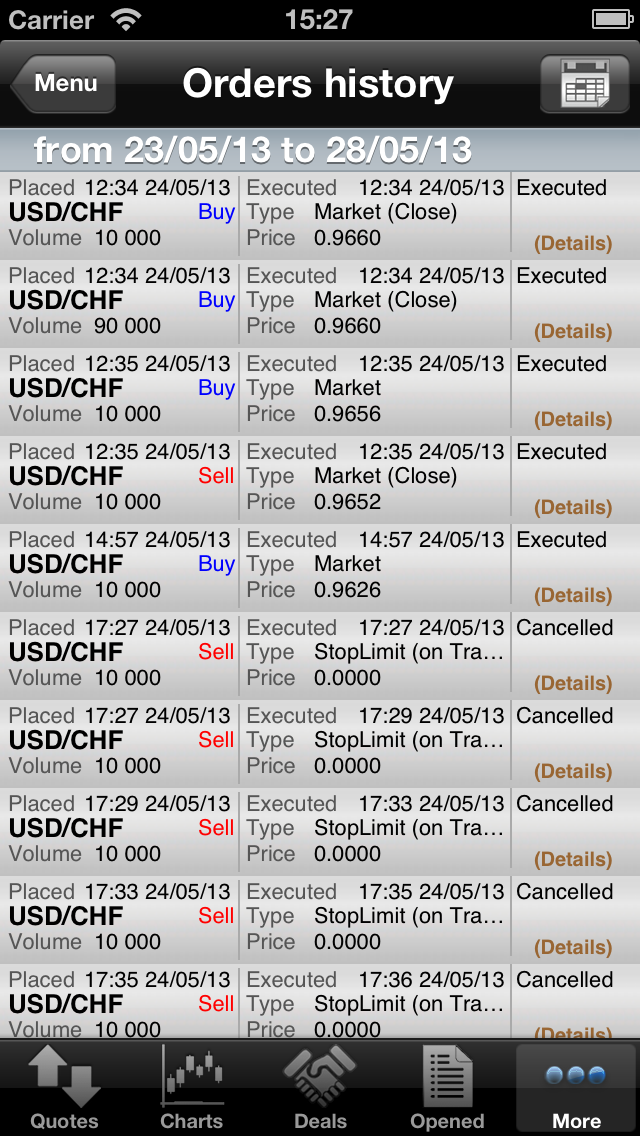This screenshot has height=1136, width=640.
Task: Switch to the Quotes tab
Action: [64, 1088]
